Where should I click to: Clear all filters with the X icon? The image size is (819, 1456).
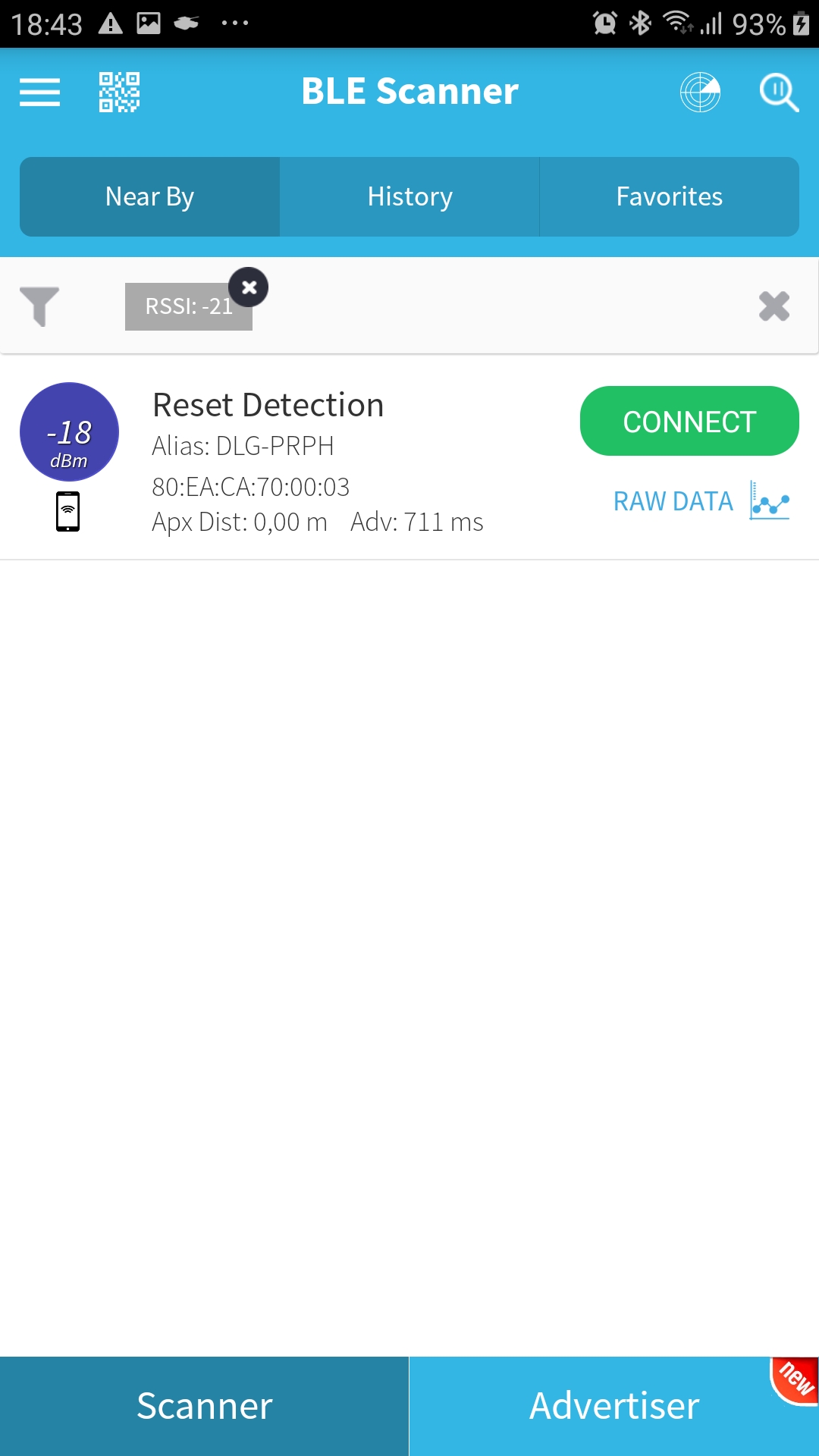pyautogui.click(x=773, y=305)
